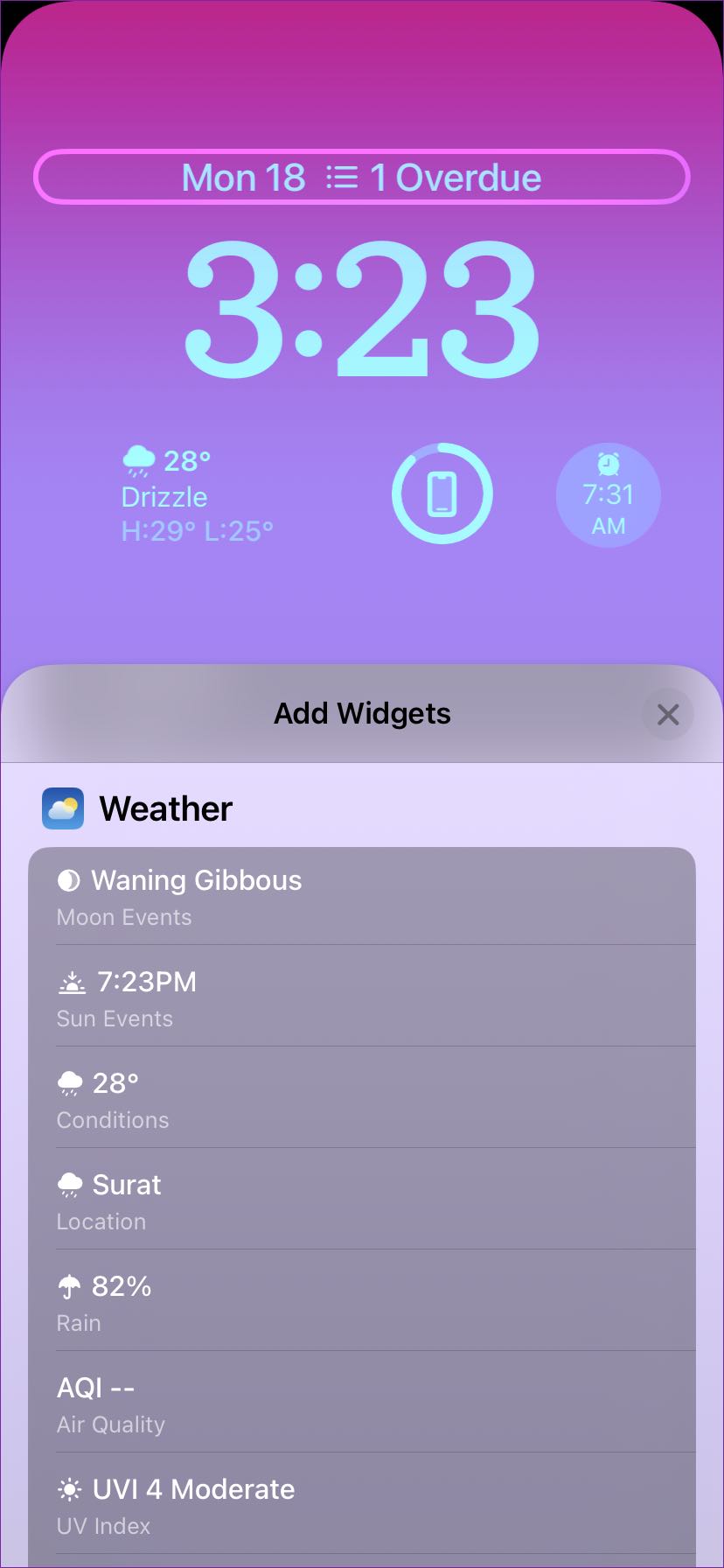The image size is (724, 1568).
Task: Tap the date and reminders widget bar
Action: point(362,178)
